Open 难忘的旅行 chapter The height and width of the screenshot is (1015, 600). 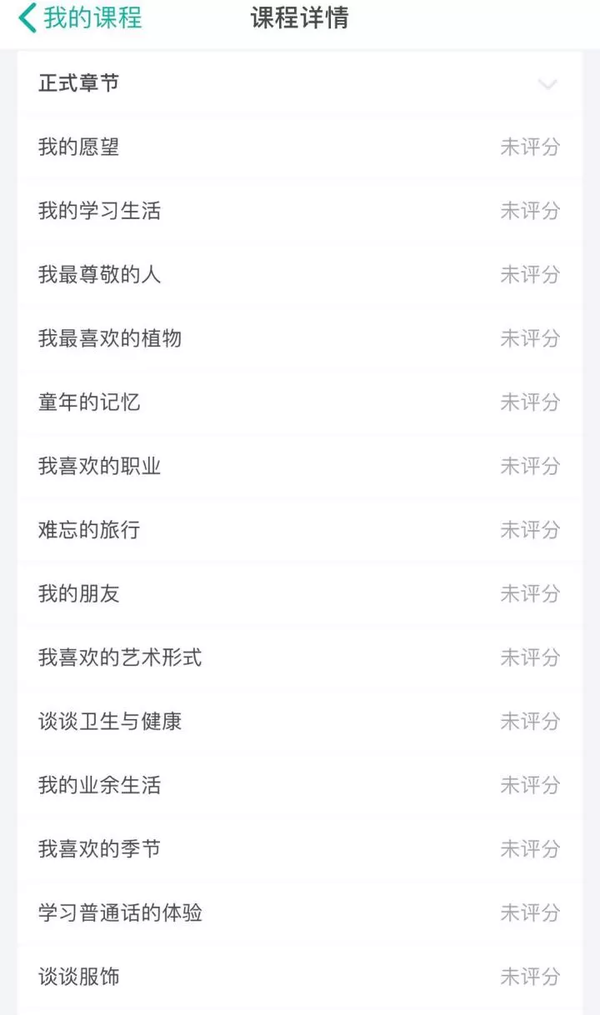[x=89, y=530]
